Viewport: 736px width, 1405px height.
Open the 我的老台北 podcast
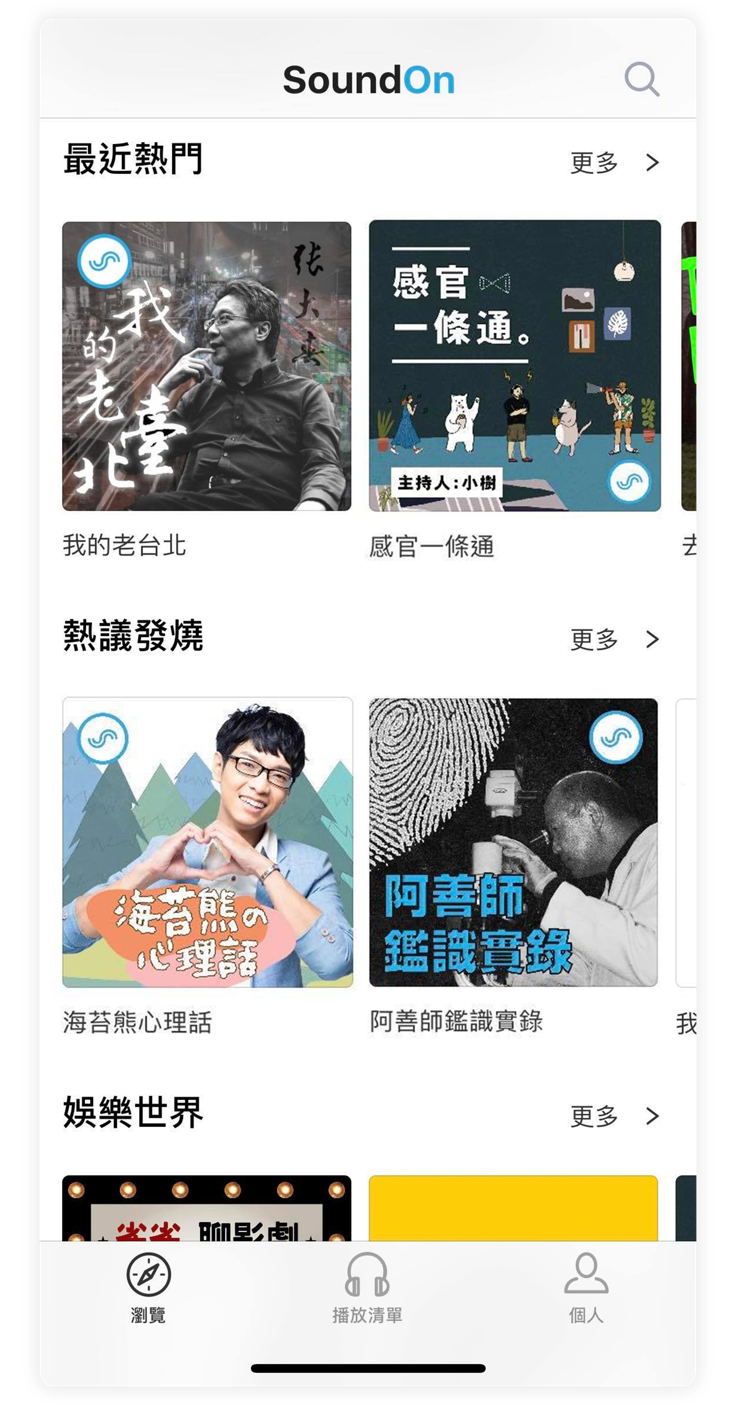tap(207, 367)
